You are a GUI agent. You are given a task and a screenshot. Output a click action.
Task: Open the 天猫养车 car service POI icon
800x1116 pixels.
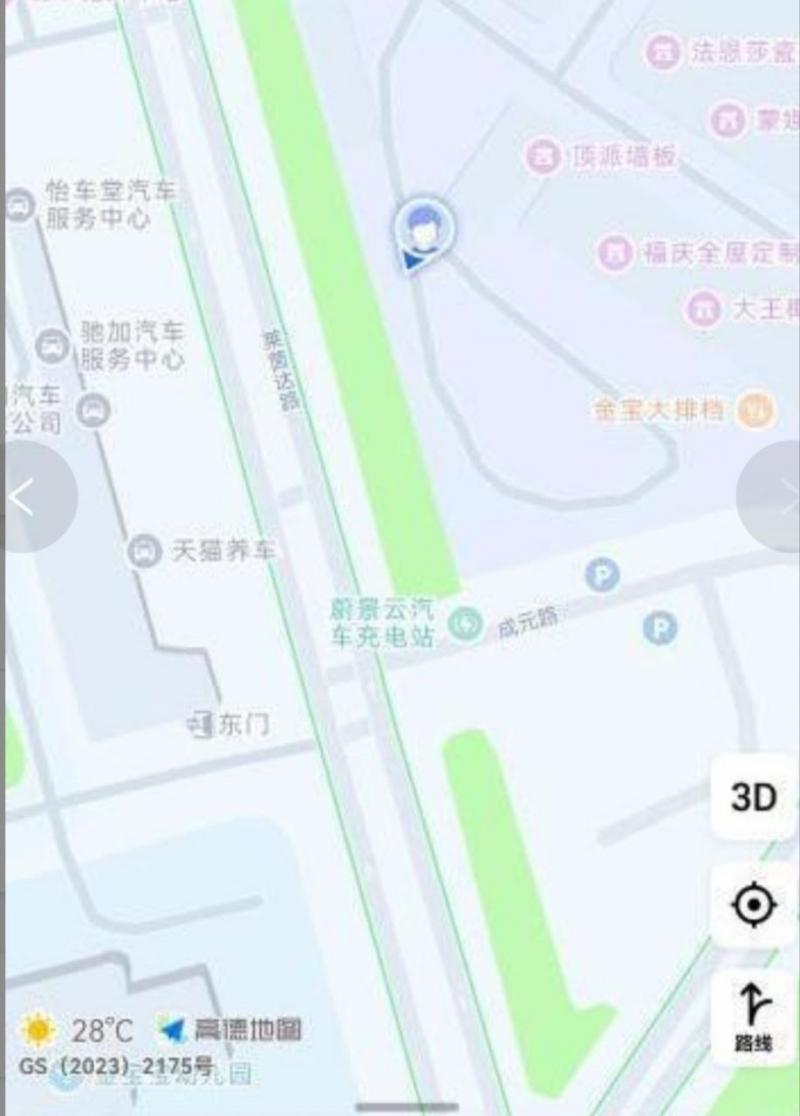tap(141, 548)
